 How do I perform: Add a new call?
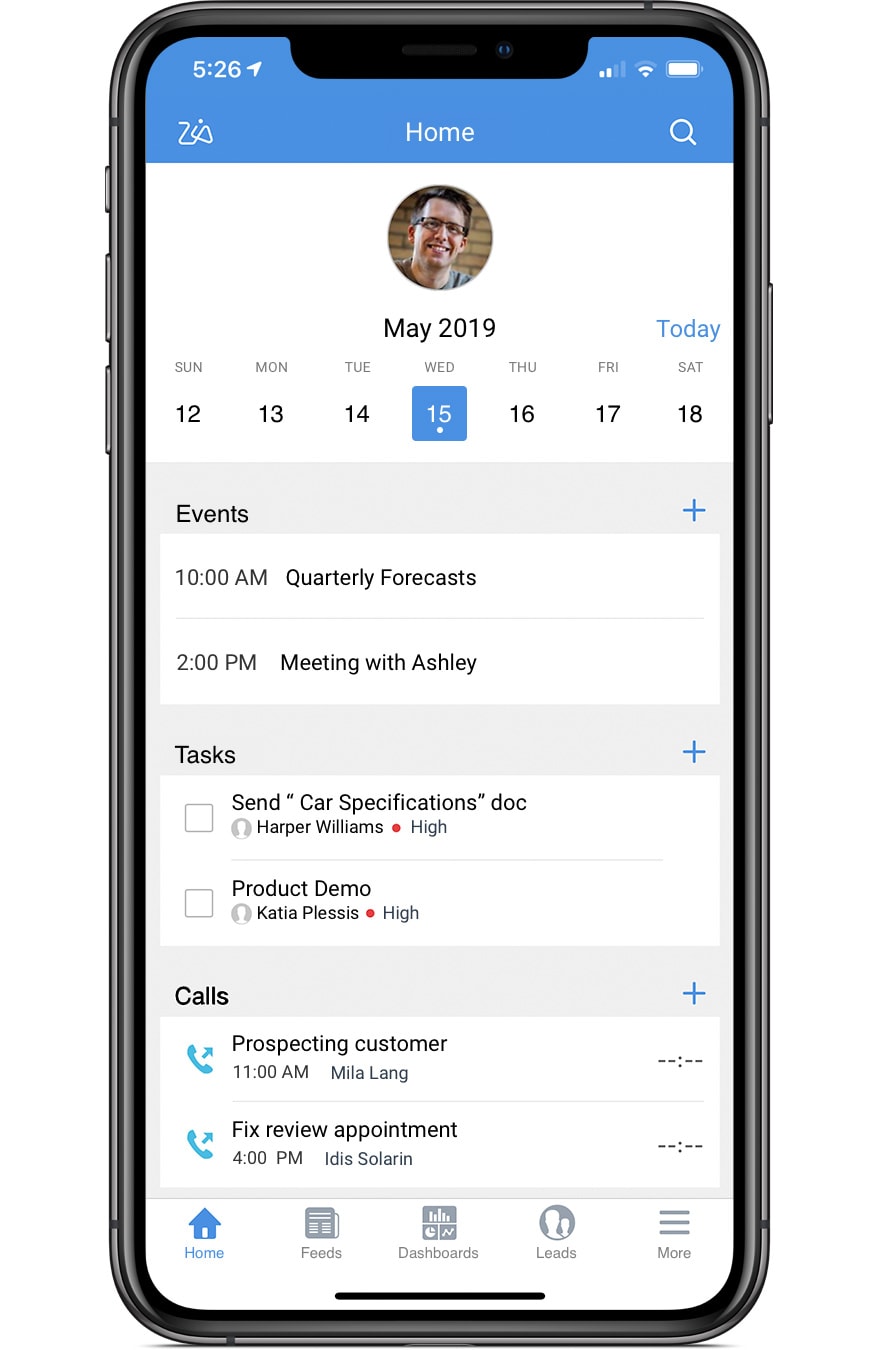point(693,994)
